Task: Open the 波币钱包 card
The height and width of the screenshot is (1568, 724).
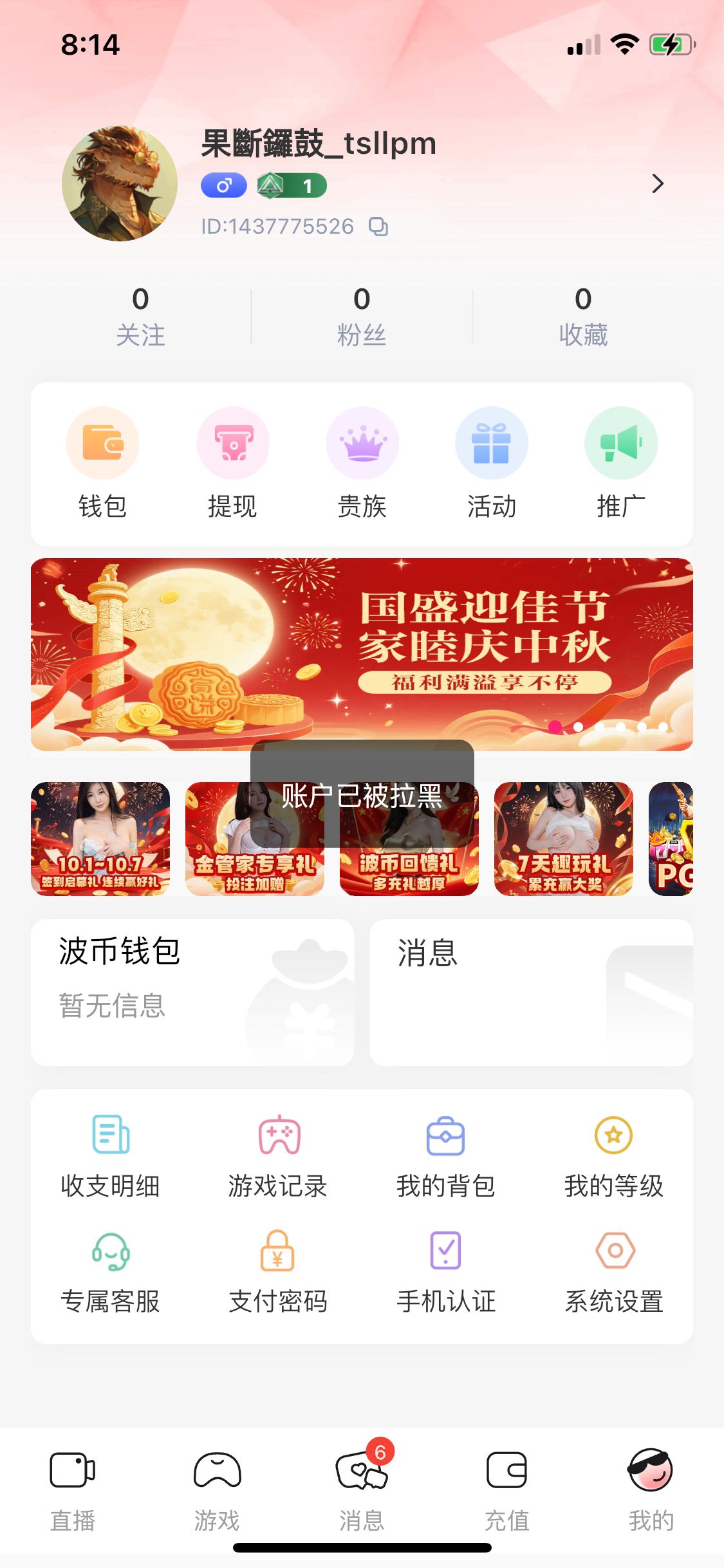Action: click(192, 992)
